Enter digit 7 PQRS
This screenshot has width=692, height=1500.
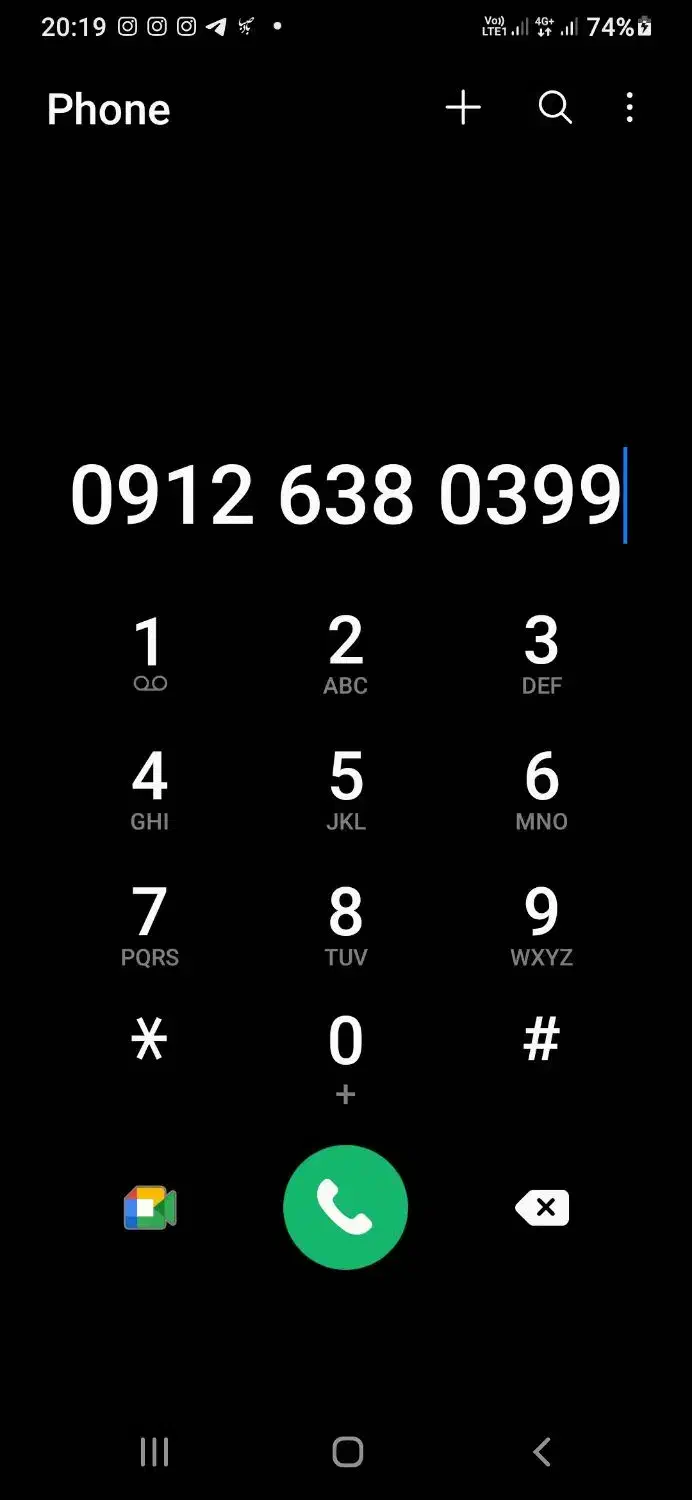150,927
